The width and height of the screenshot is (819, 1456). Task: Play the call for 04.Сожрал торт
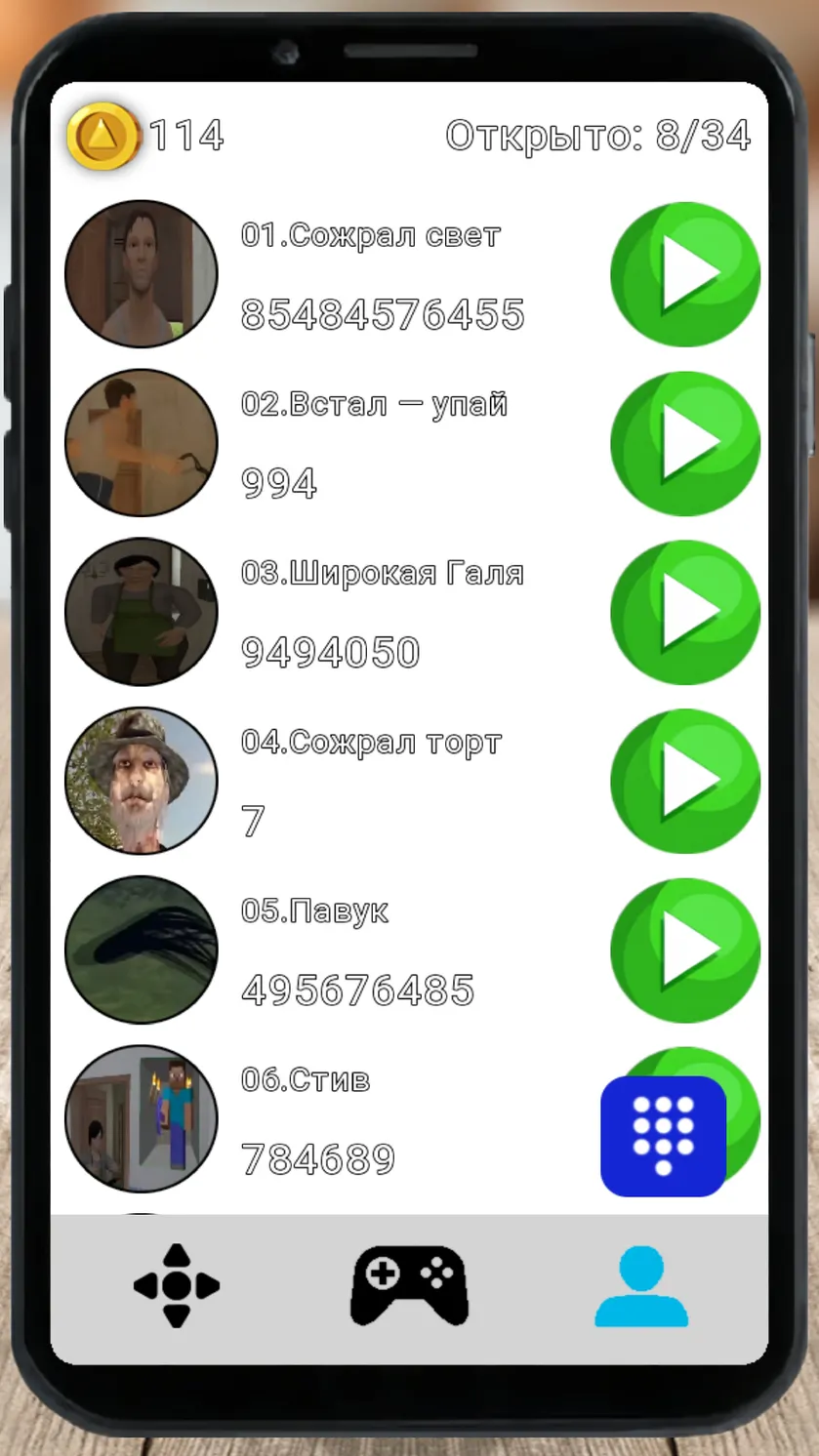pos(685,781)
